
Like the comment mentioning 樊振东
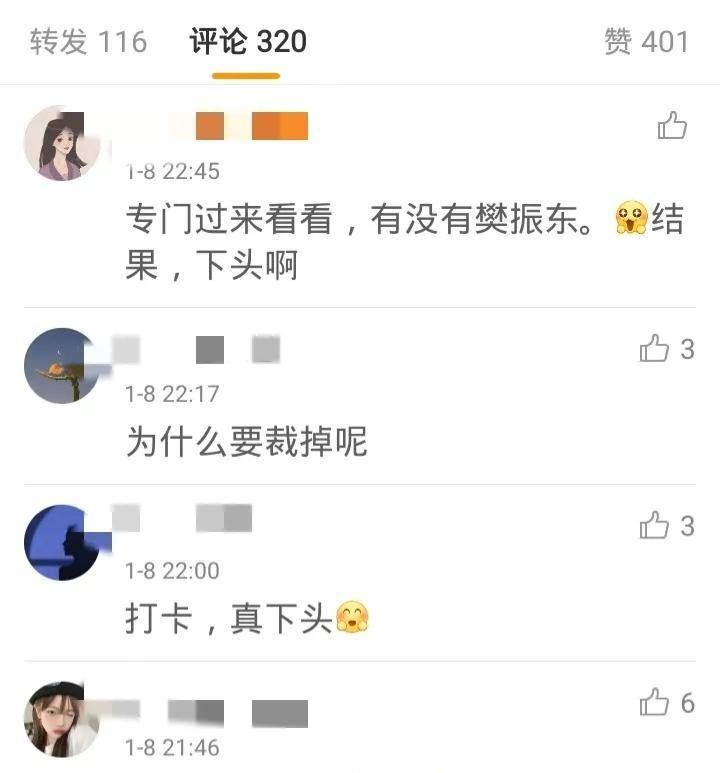(672, 127)
